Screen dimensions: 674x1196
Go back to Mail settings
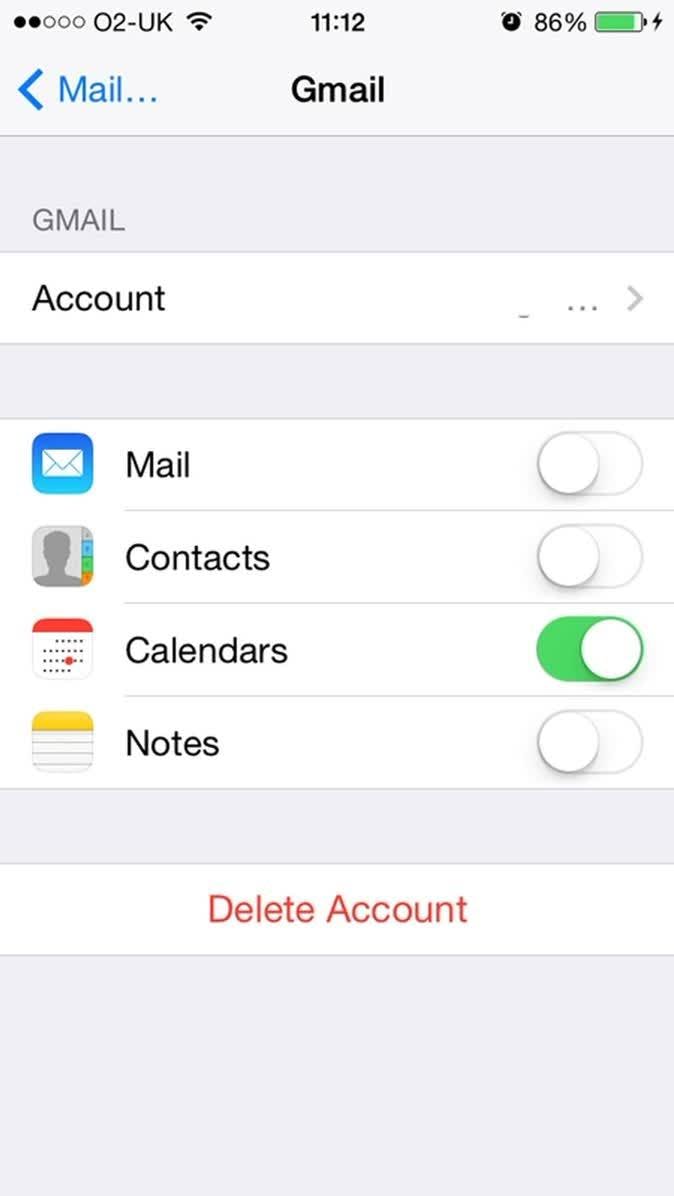[x=88, y=90]
